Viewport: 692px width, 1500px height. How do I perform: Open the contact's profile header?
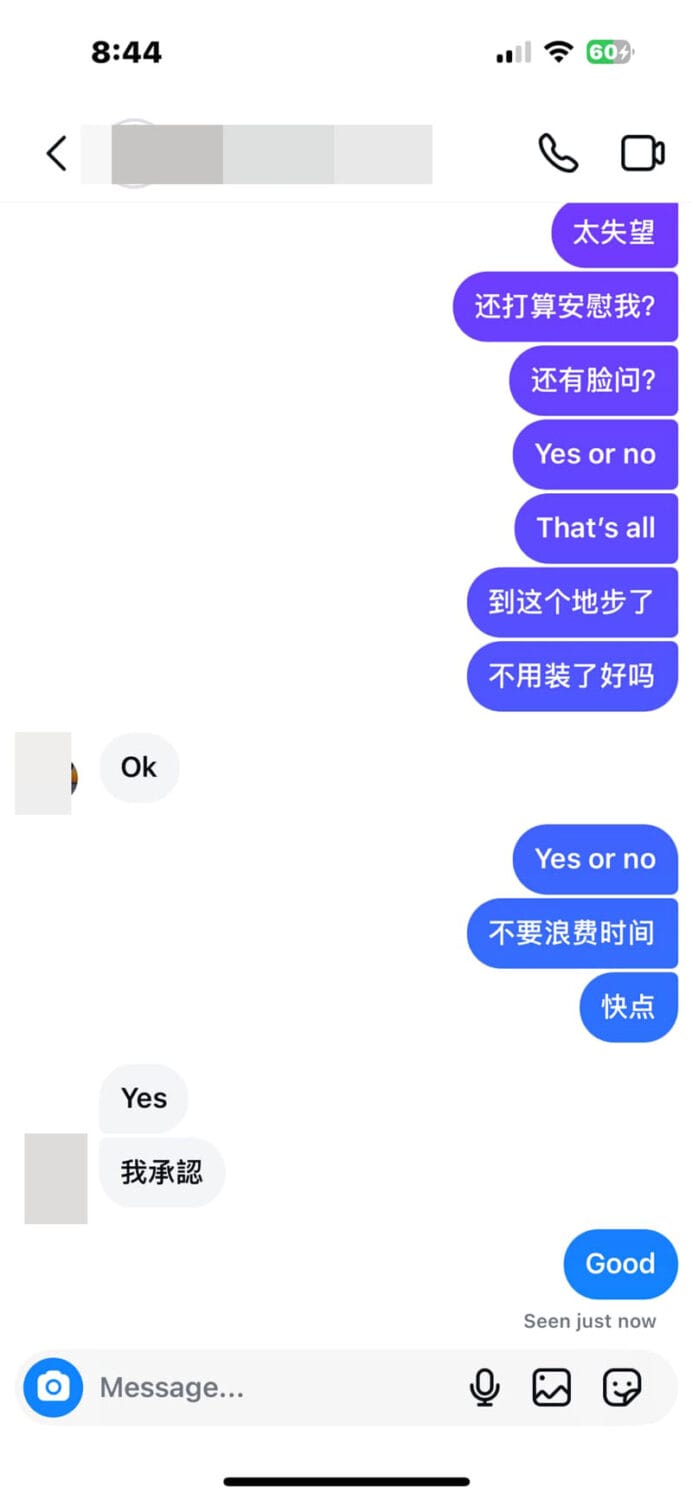(270, 154)
